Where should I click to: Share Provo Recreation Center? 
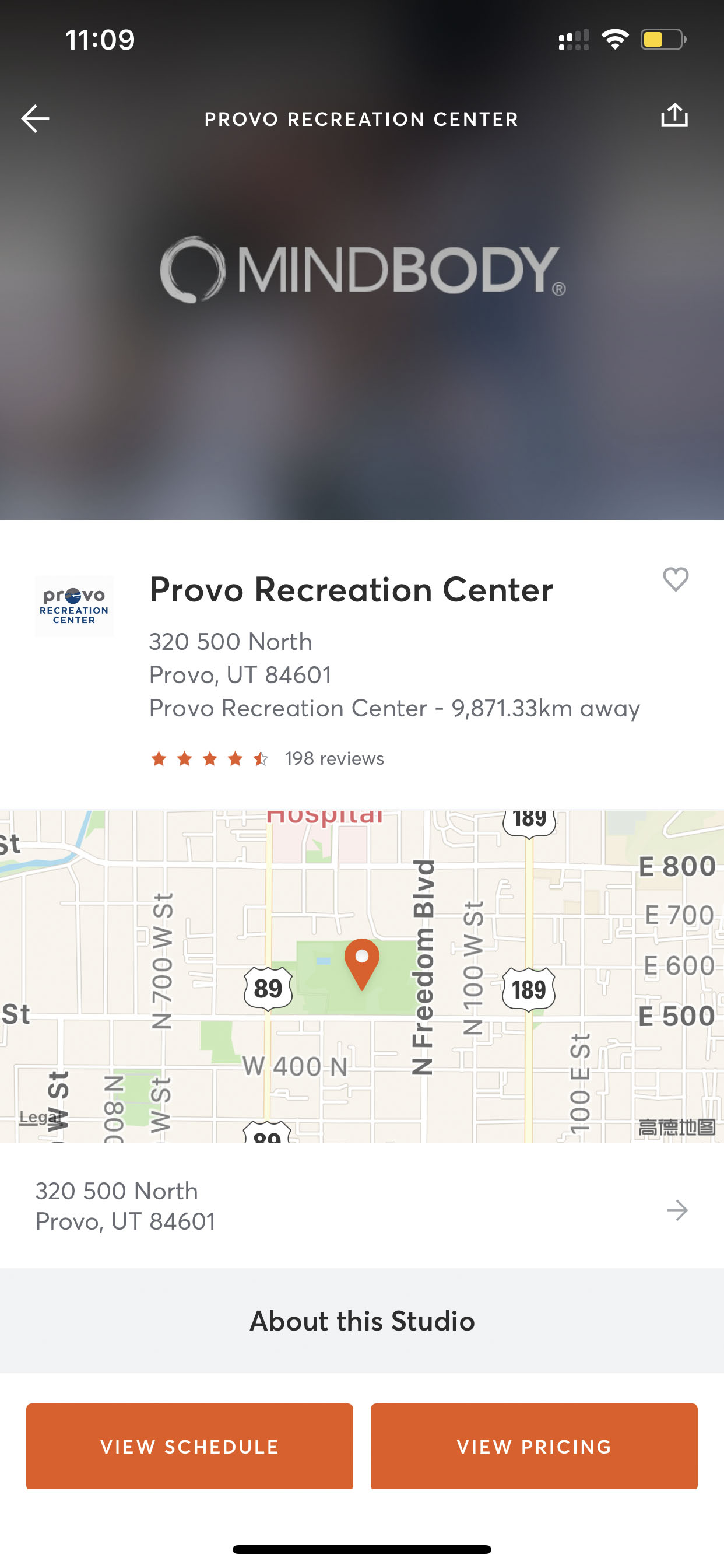pos(674,116)
